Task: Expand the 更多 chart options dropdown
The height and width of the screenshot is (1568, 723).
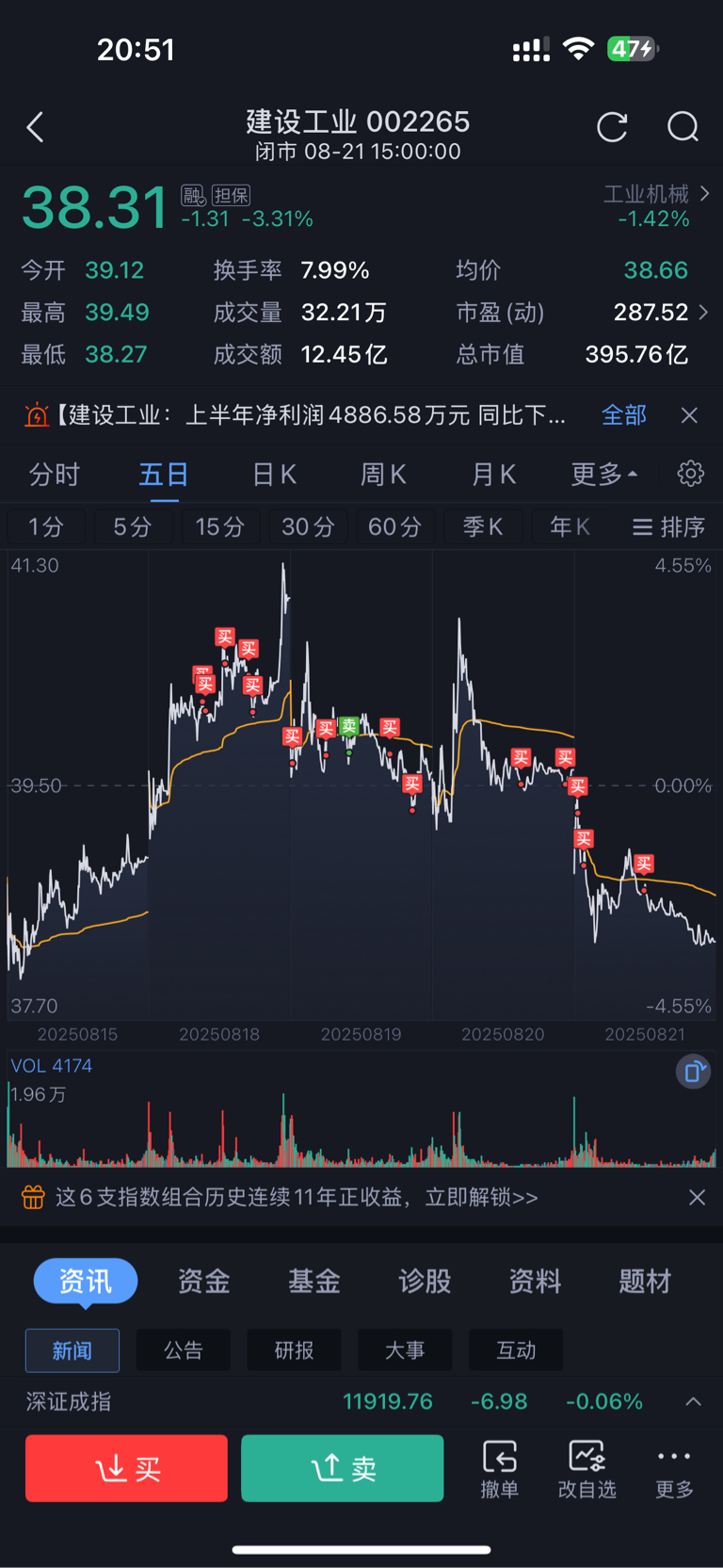Action: coord(603,475)
